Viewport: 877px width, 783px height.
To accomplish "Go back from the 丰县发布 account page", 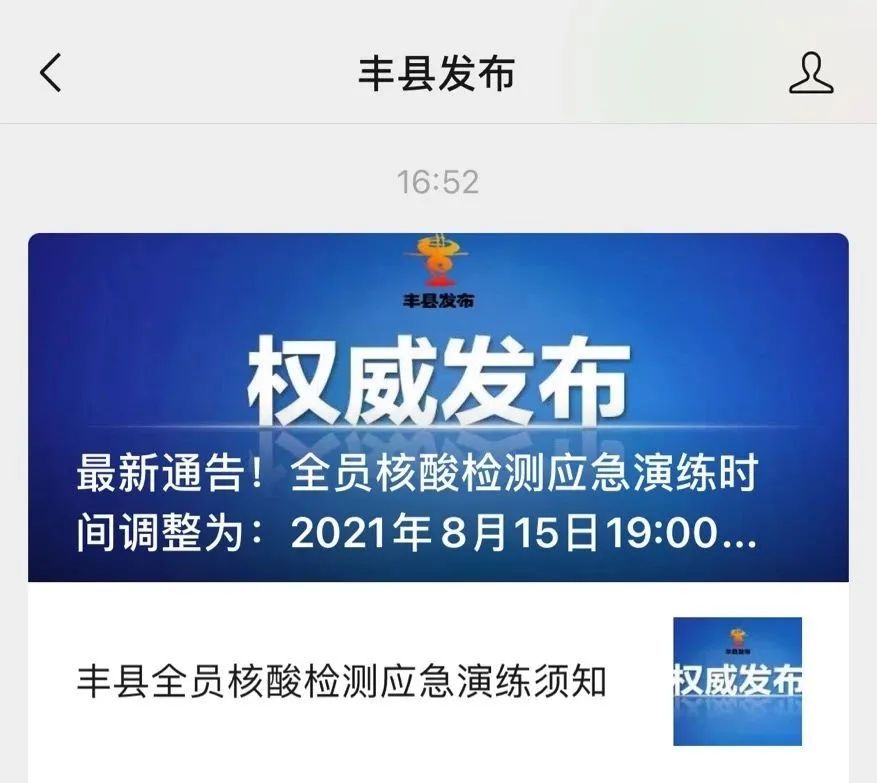I will [x=50, y=73].
